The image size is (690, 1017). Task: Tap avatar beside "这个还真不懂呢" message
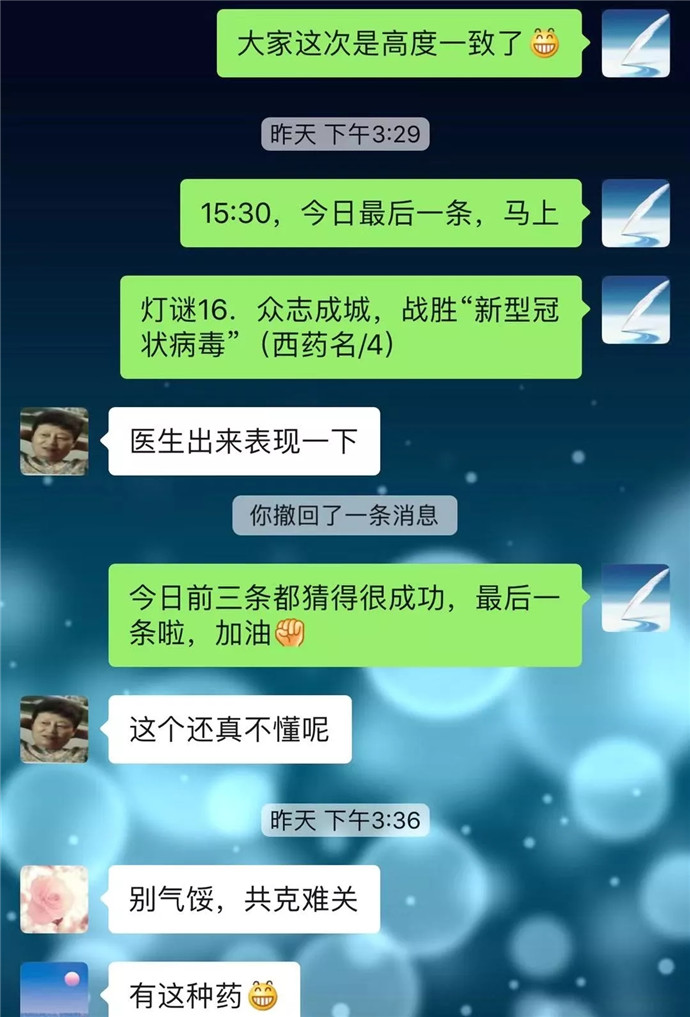point(54,729)
